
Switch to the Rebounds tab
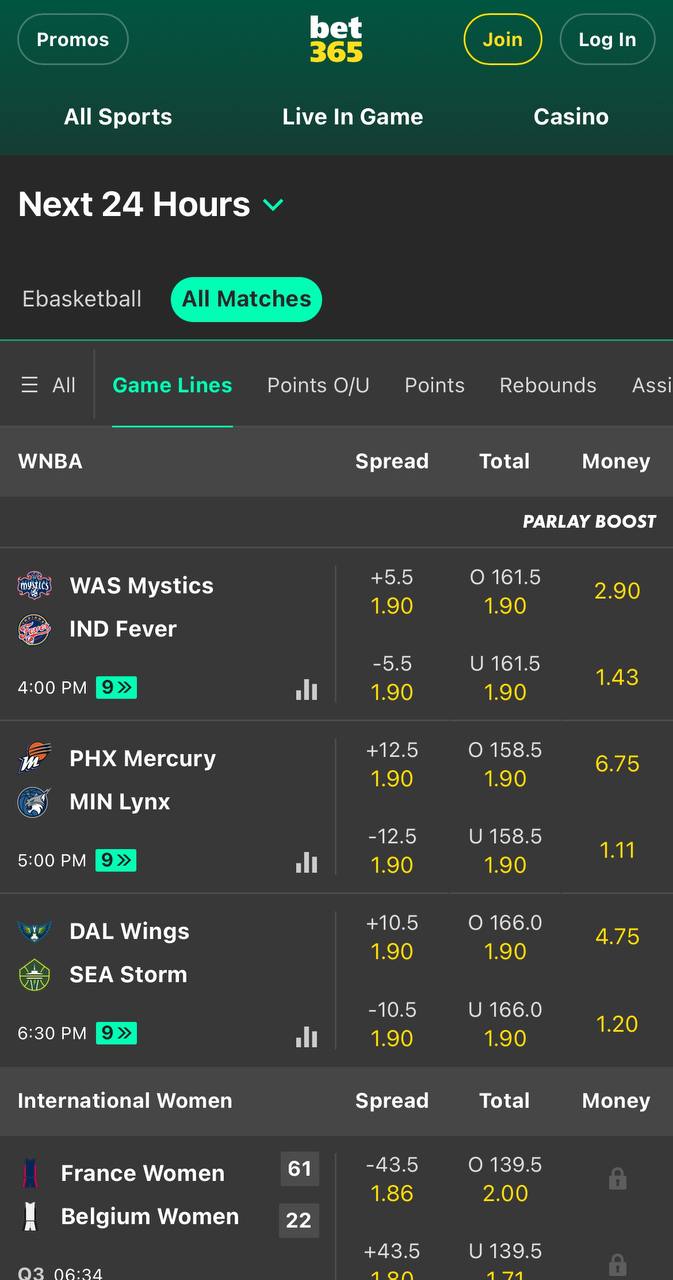548,385
